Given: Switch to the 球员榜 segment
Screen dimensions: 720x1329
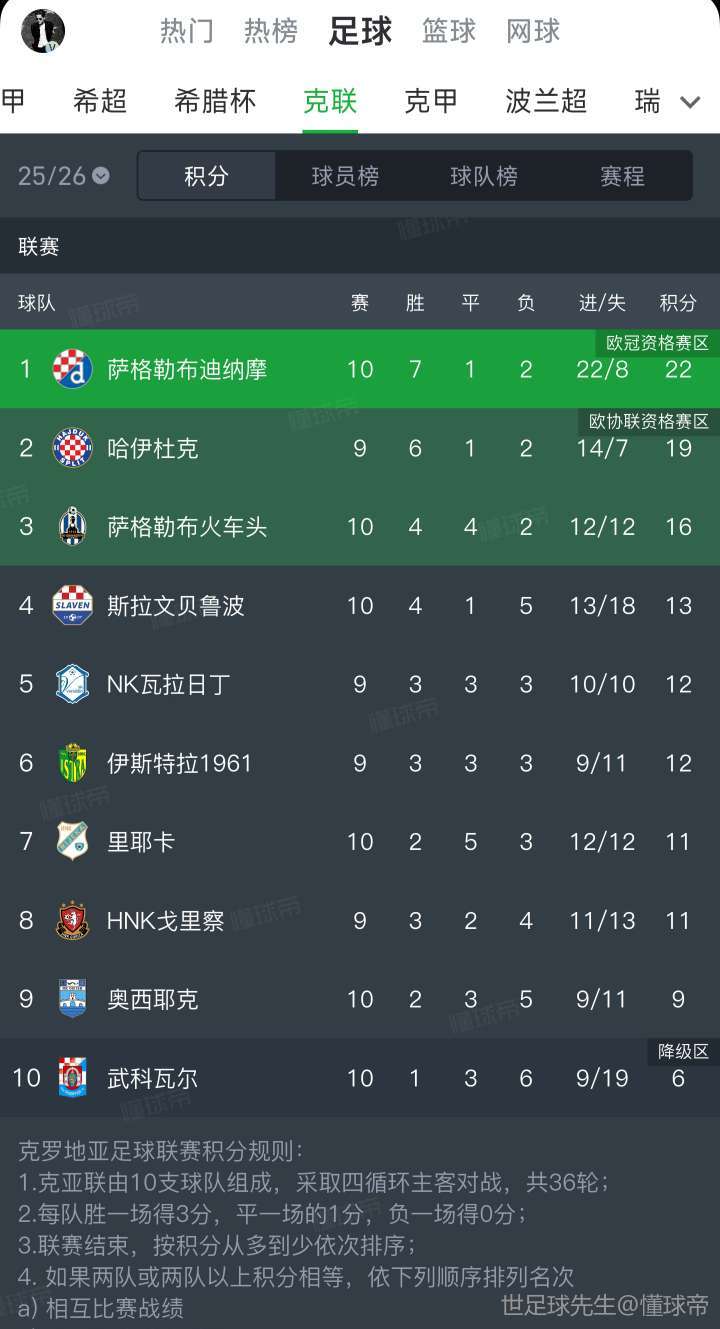Looking at the screenshot, I should coord(345,177).
